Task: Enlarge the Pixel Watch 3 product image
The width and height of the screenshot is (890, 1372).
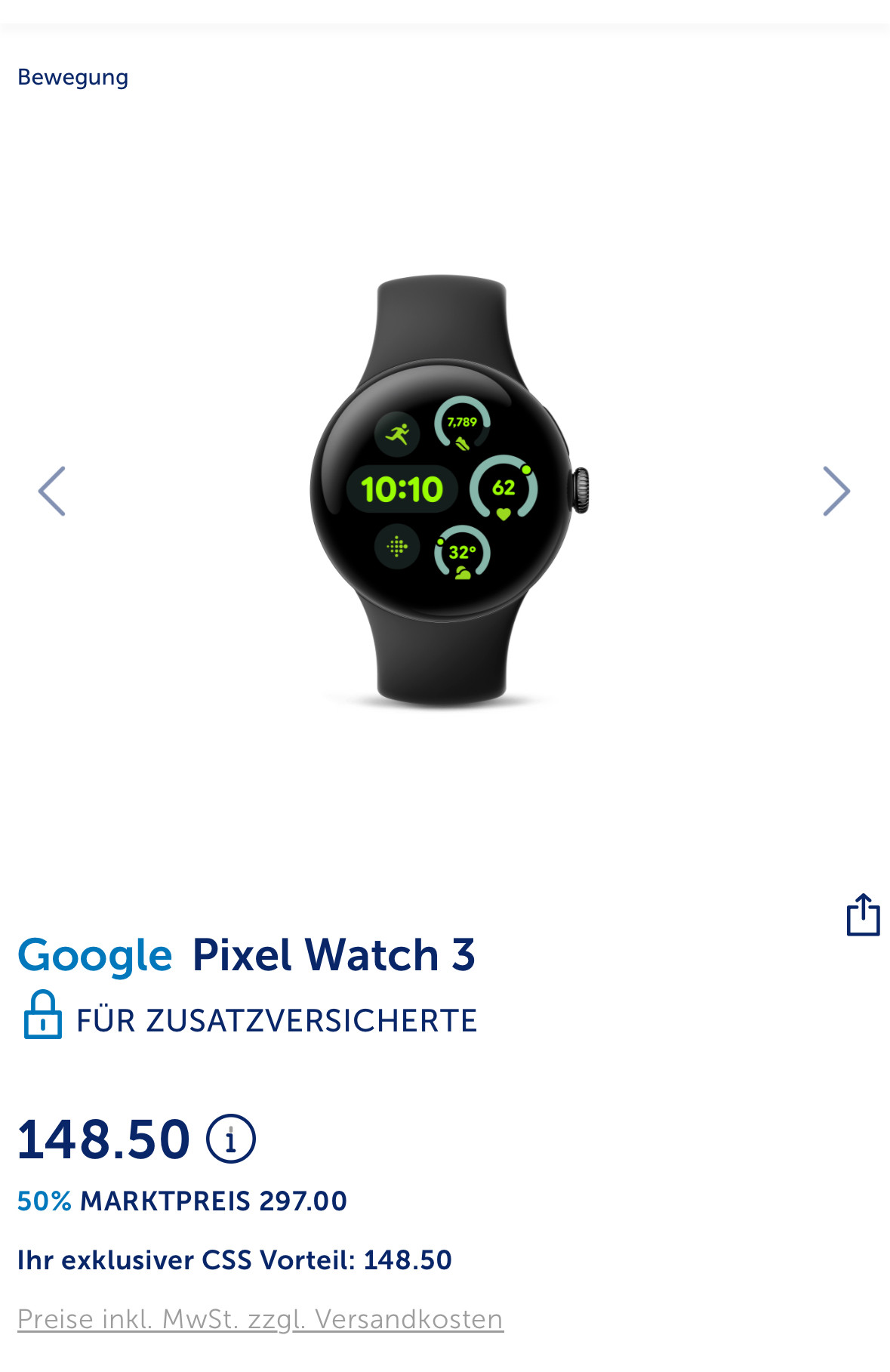Action: 445,491
